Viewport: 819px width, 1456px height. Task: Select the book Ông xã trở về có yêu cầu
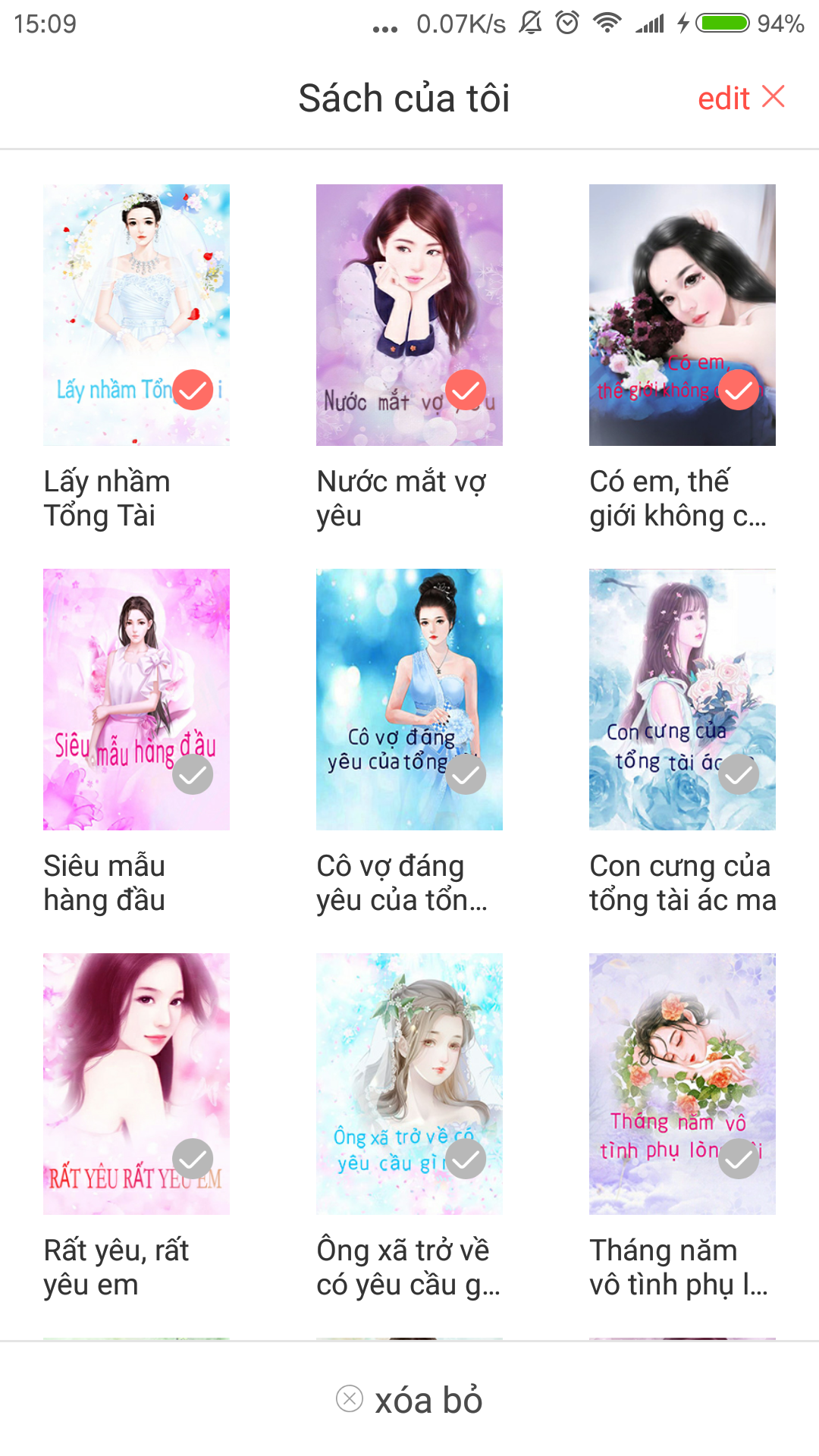(x=465, y=1159)
